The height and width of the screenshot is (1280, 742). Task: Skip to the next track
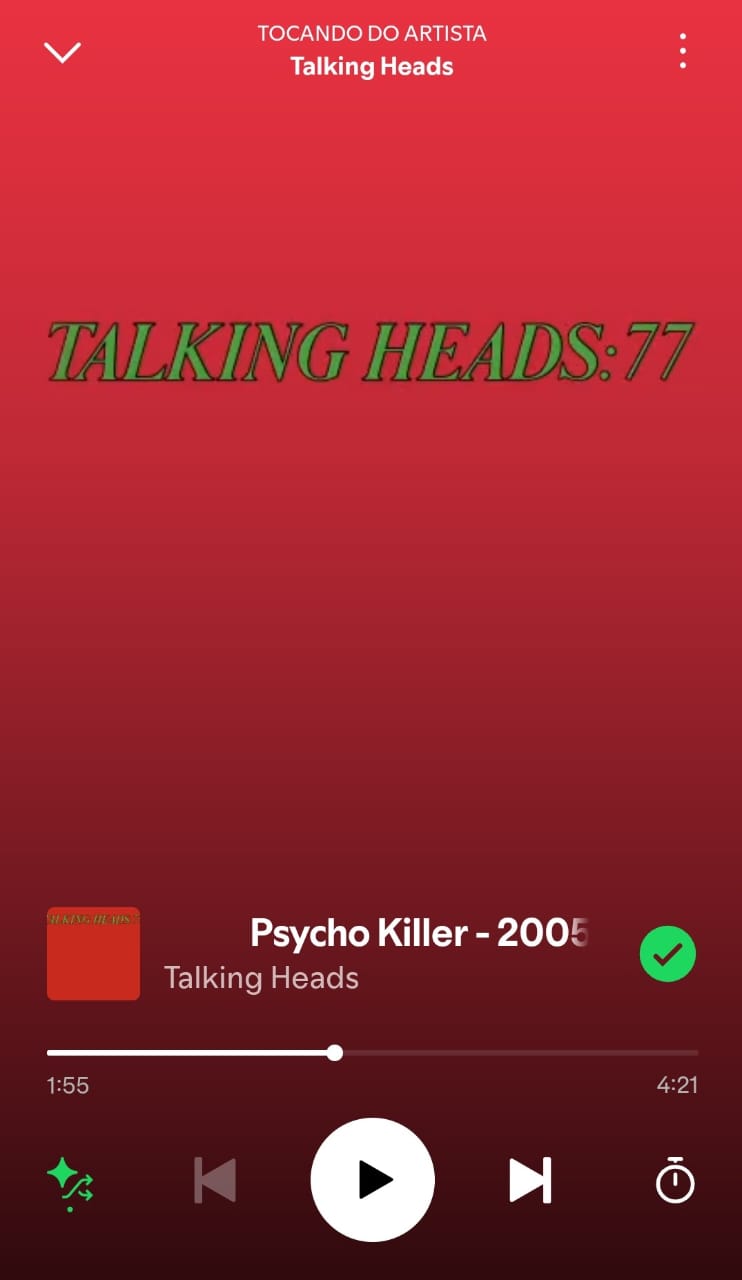coord(529,1180)
